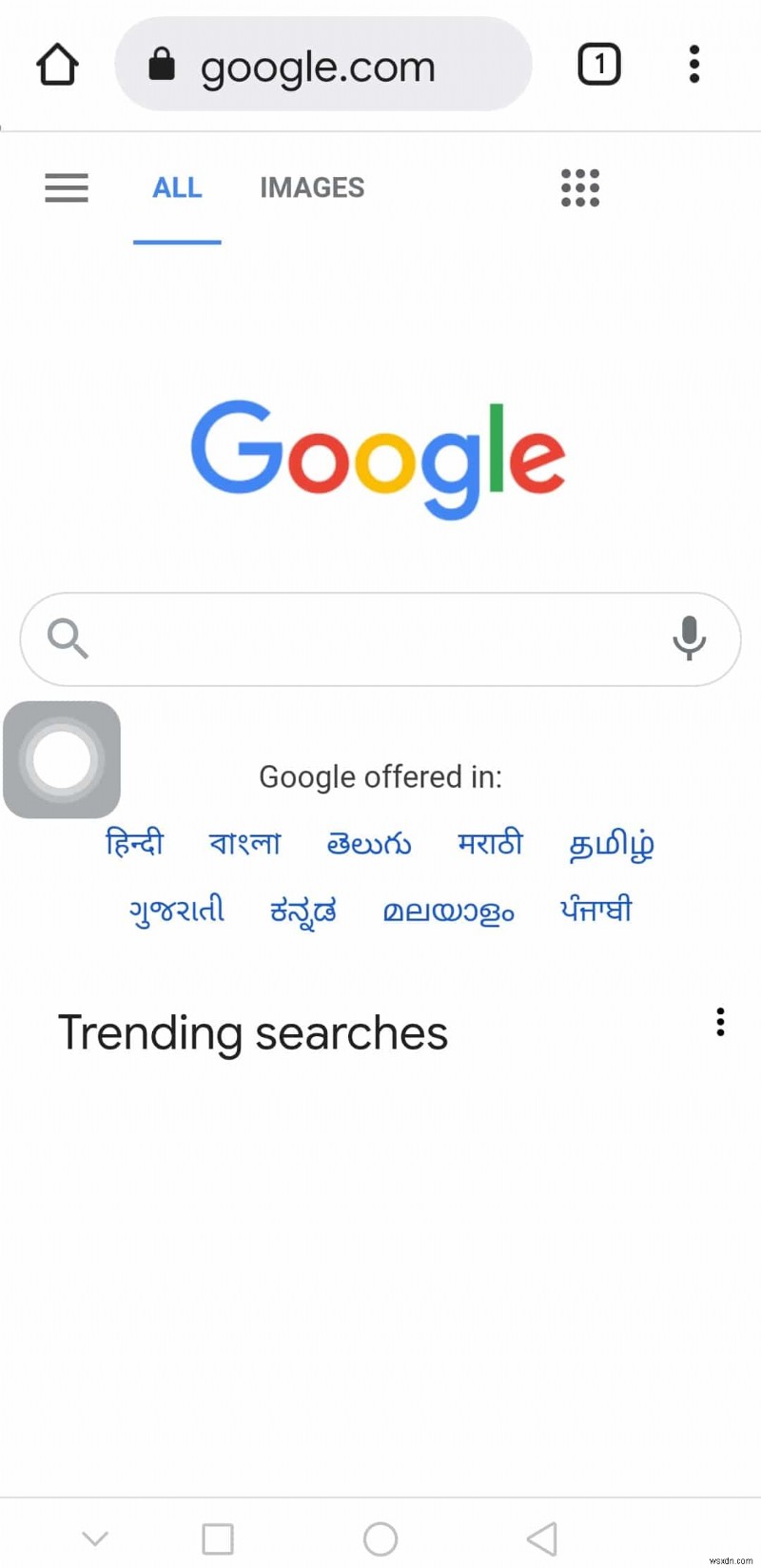The height and width of the screenshot is (1568, 761).
Task: Open the Google apps grid
Action: click(x=580, y=187)
